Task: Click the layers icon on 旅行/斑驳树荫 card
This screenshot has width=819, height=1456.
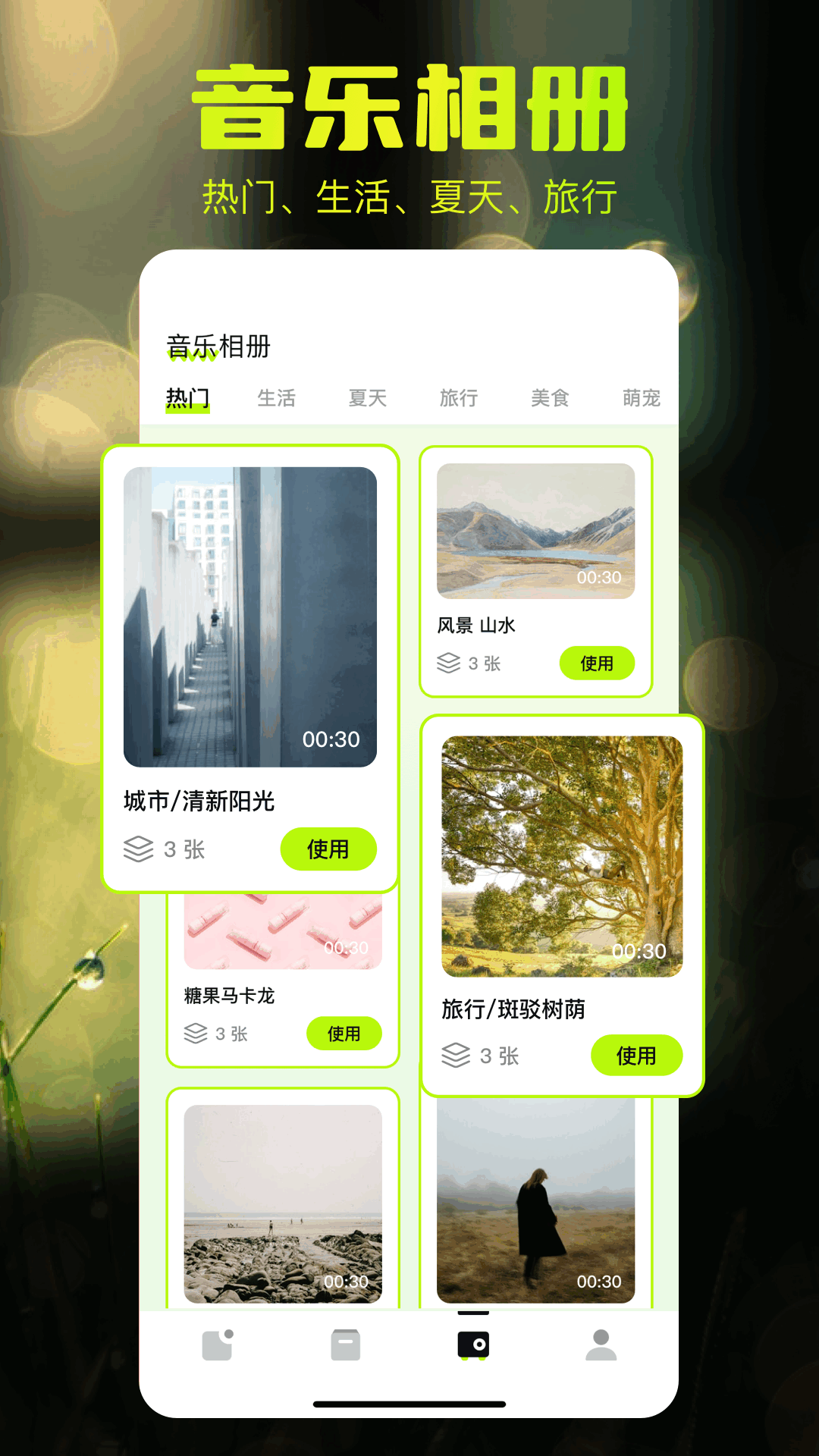Action: click(455, 1055)
